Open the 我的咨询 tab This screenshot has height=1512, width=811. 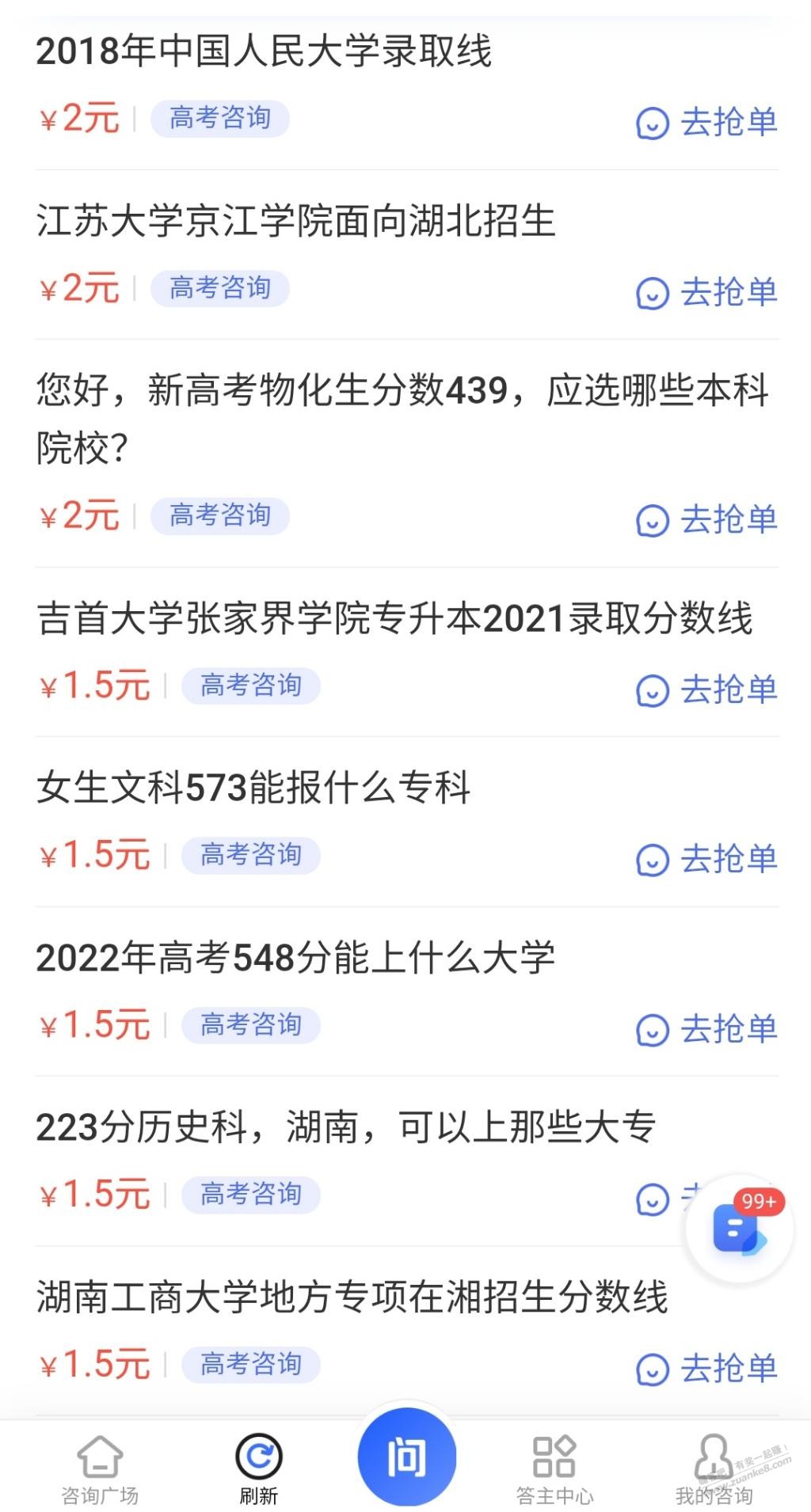point(714,1468)
